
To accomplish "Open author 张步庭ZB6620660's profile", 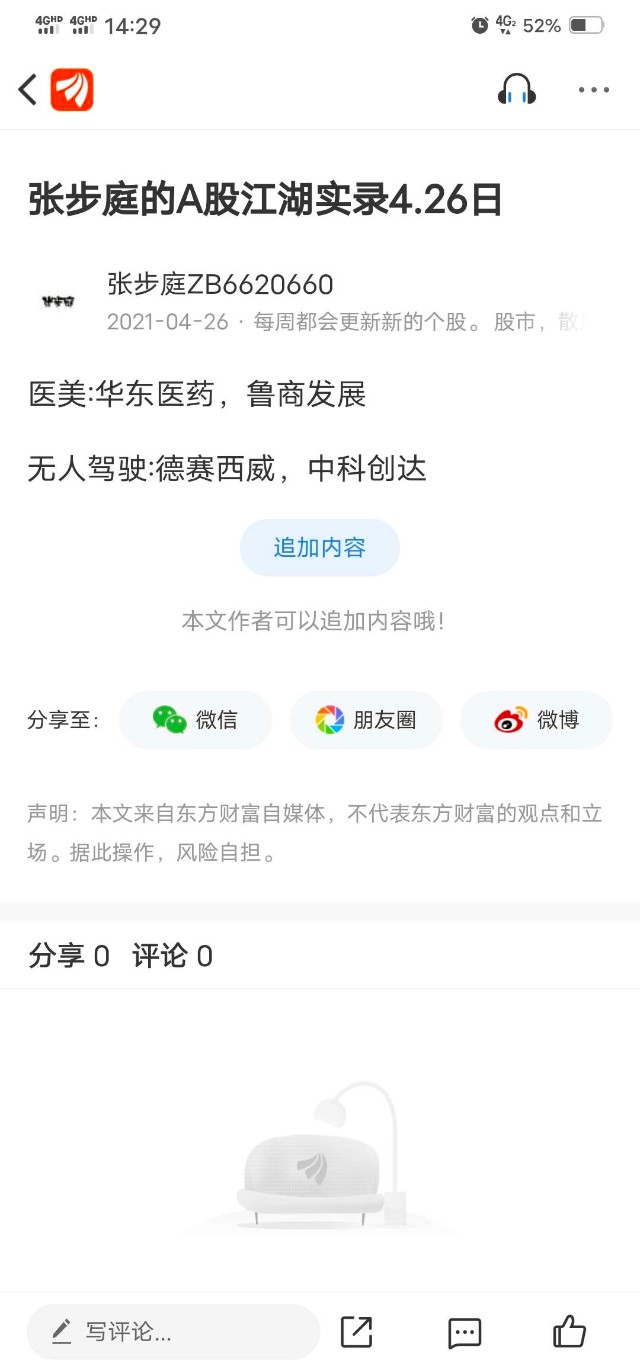I will (x=220, y=285).
